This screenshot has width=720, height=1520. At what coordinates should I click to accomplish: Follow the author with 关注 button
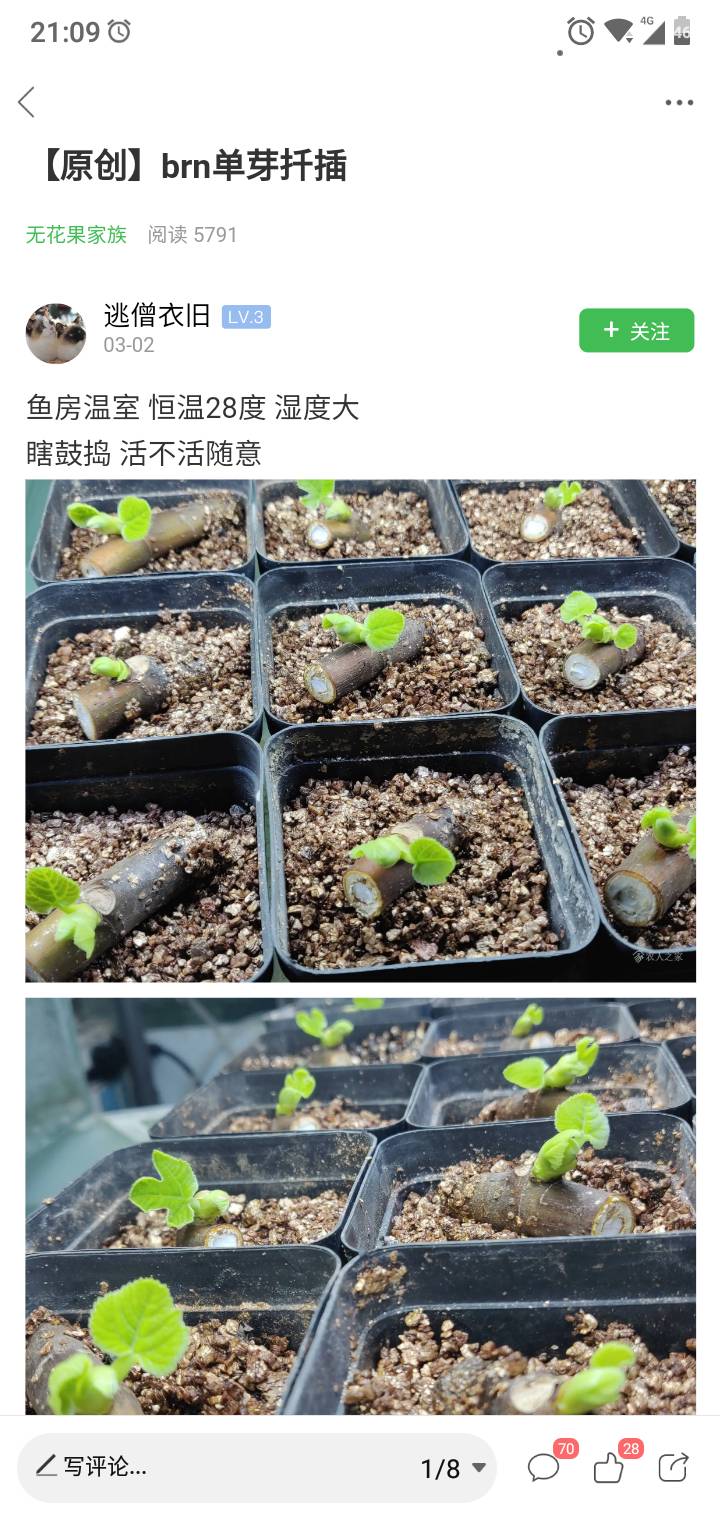tap(636, 331)
